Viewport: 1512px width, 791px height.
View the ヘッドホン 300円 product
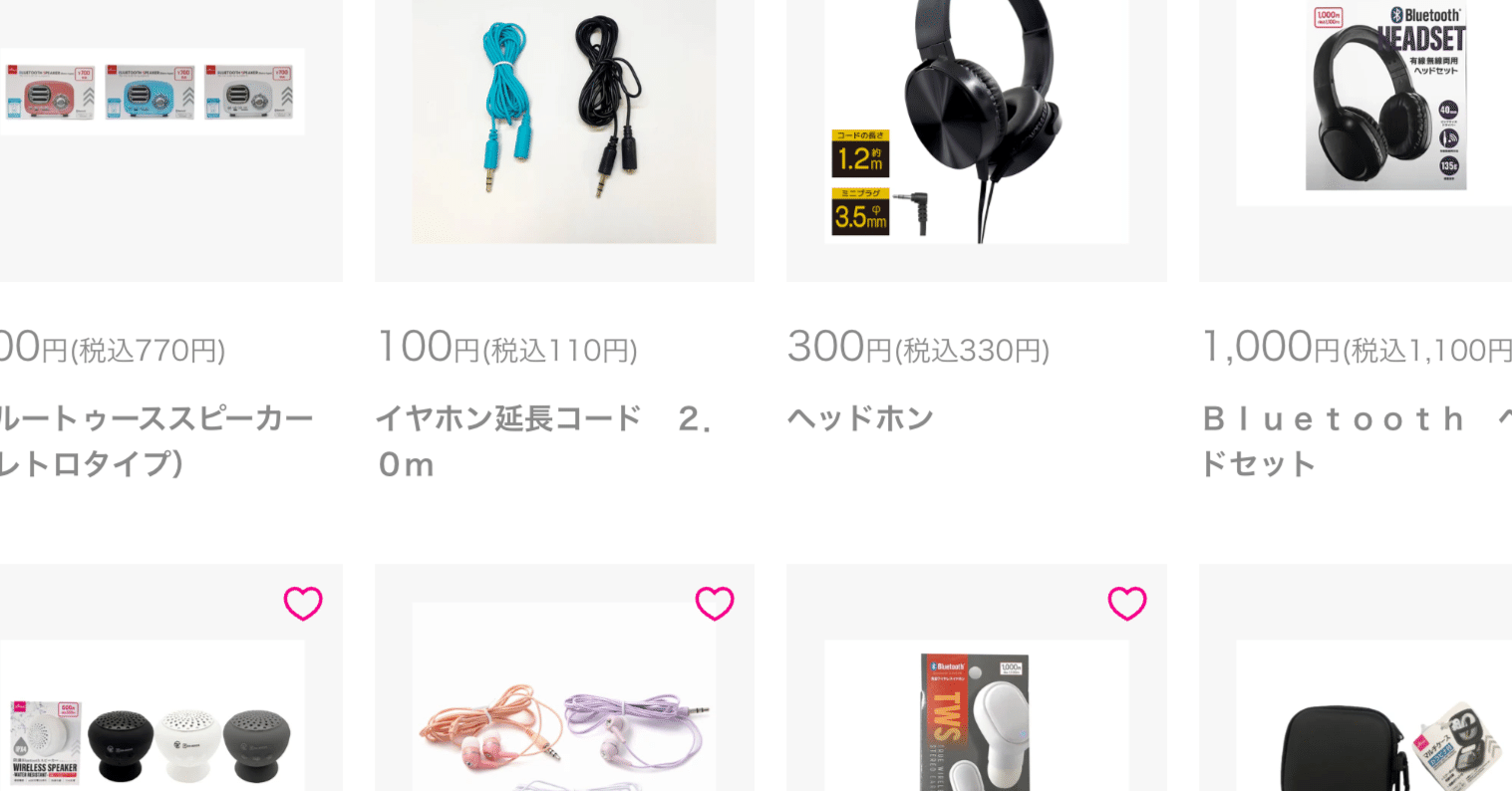[x=976, y=120]
